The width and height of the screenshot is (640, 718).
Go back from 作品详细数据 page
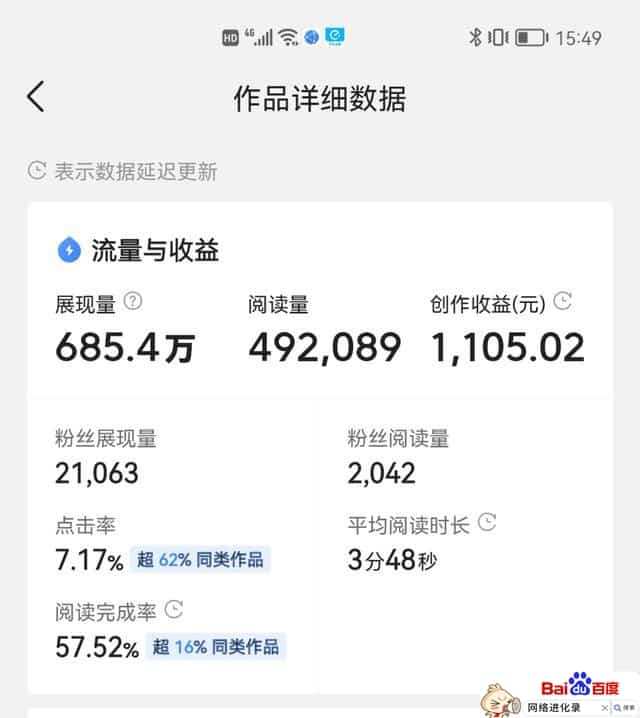(37, 97)
